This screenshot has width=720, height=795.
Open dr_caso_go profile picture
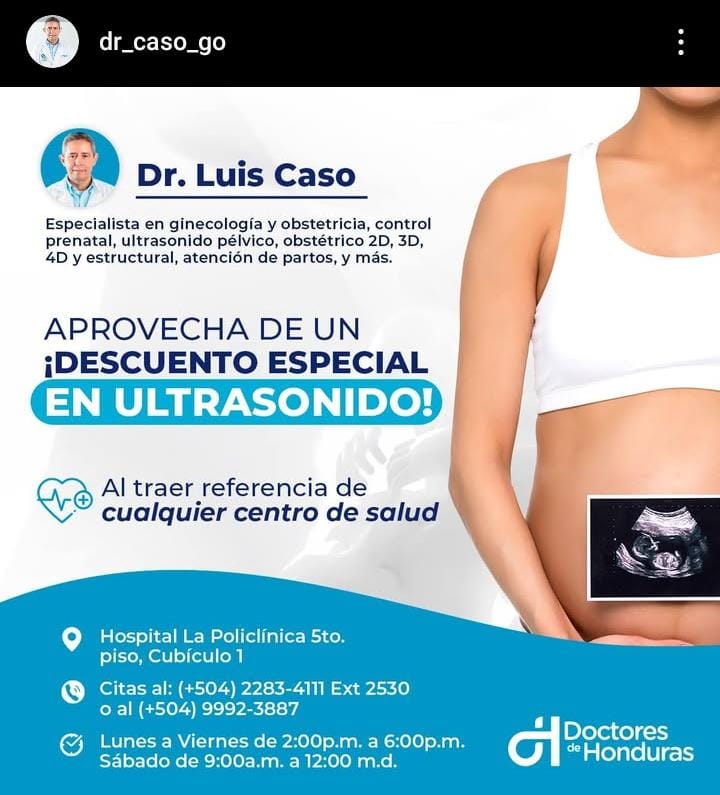[52, 42]
